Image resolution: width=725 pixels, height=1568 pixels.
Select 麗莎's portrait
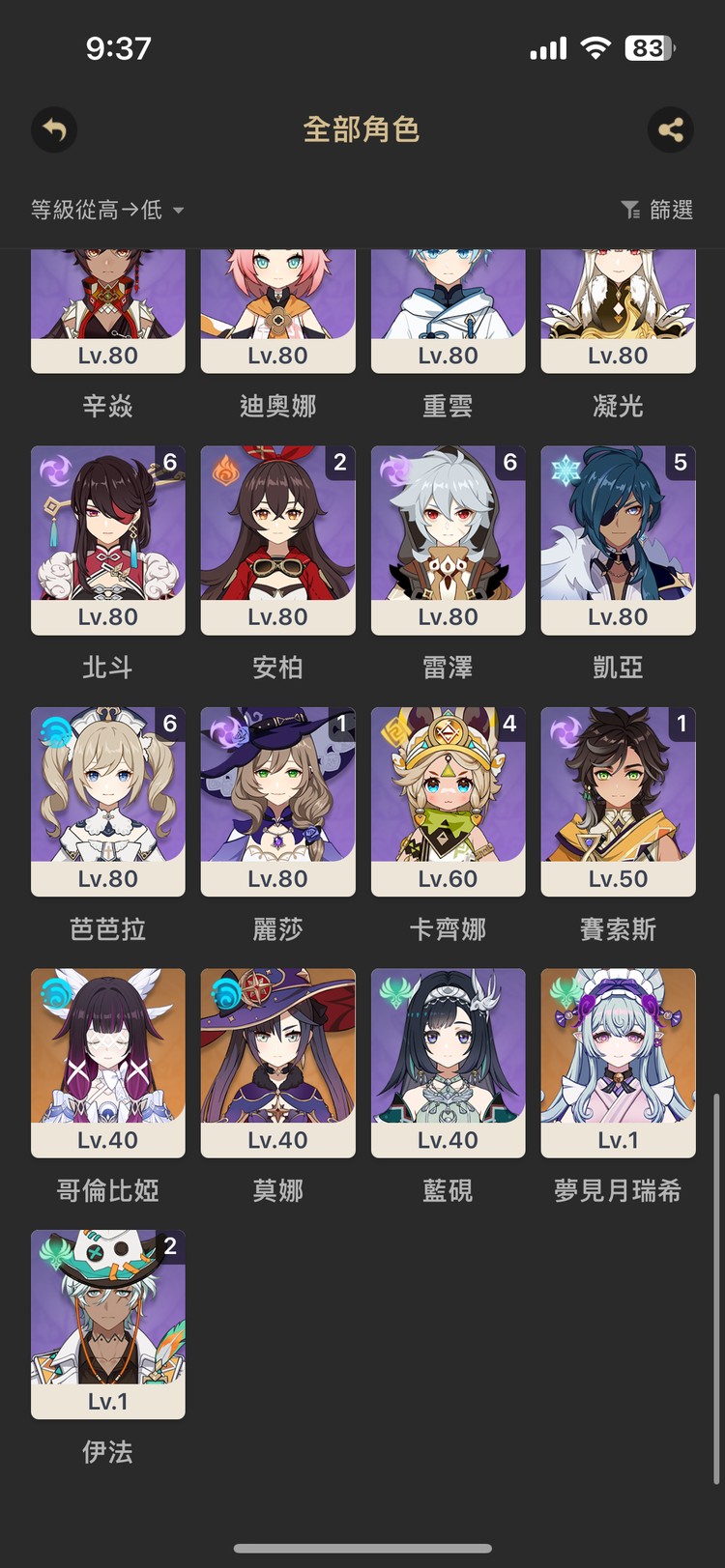coord(277,802)
